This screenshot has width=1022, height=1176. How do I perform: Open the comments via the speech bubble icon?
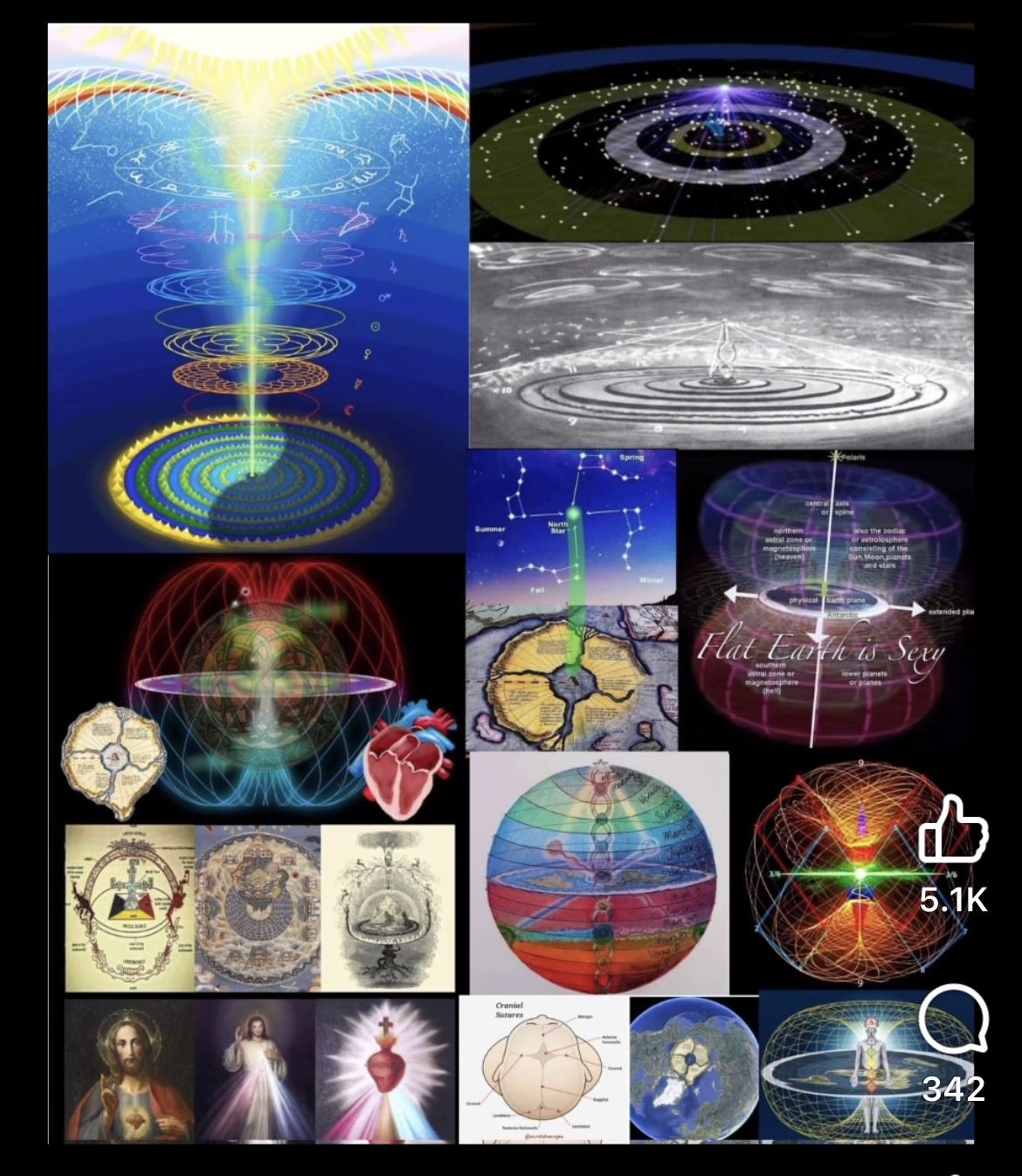953,1020
